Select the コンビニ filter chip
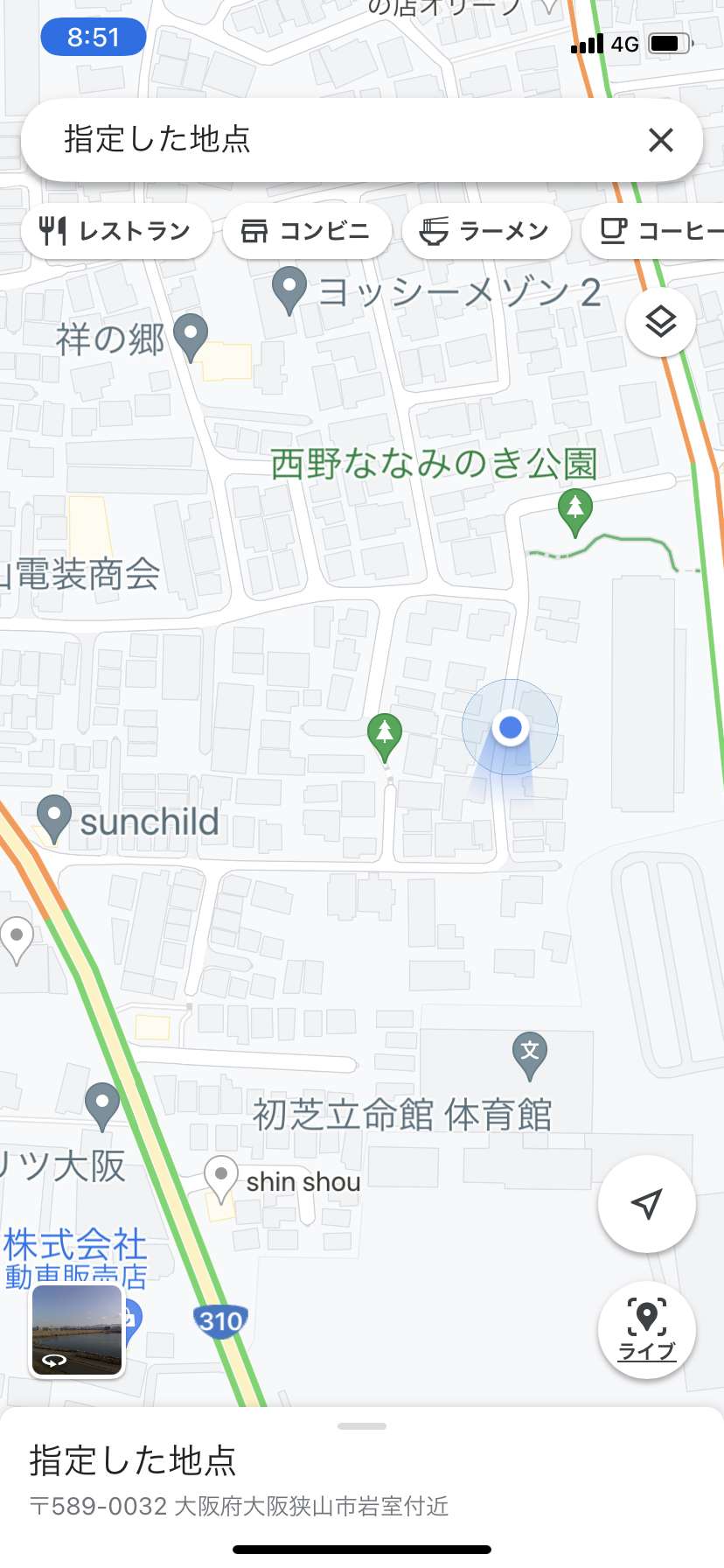The width and height of the screenshot is (724, 1568). [306, 231]
